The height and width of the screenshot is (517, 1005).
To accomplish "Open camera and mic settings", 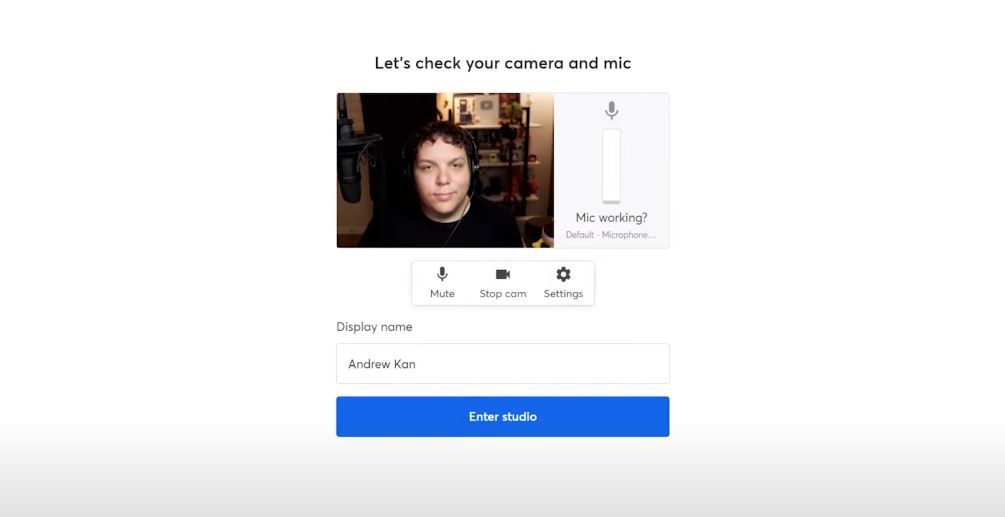I will [563, 282].
